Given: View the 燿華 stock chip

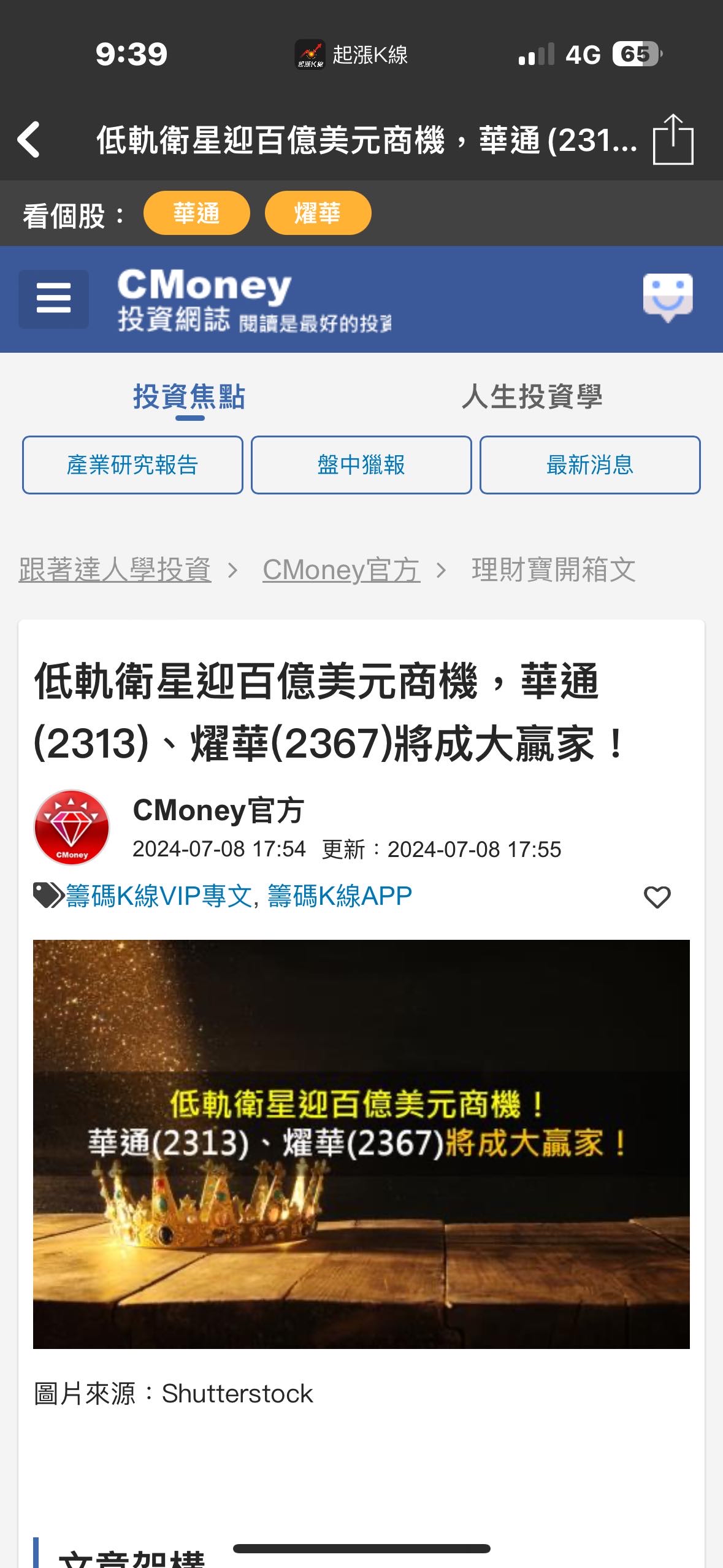Looking at the screenshot, I should pyautogui.click(x=318, y=213).
